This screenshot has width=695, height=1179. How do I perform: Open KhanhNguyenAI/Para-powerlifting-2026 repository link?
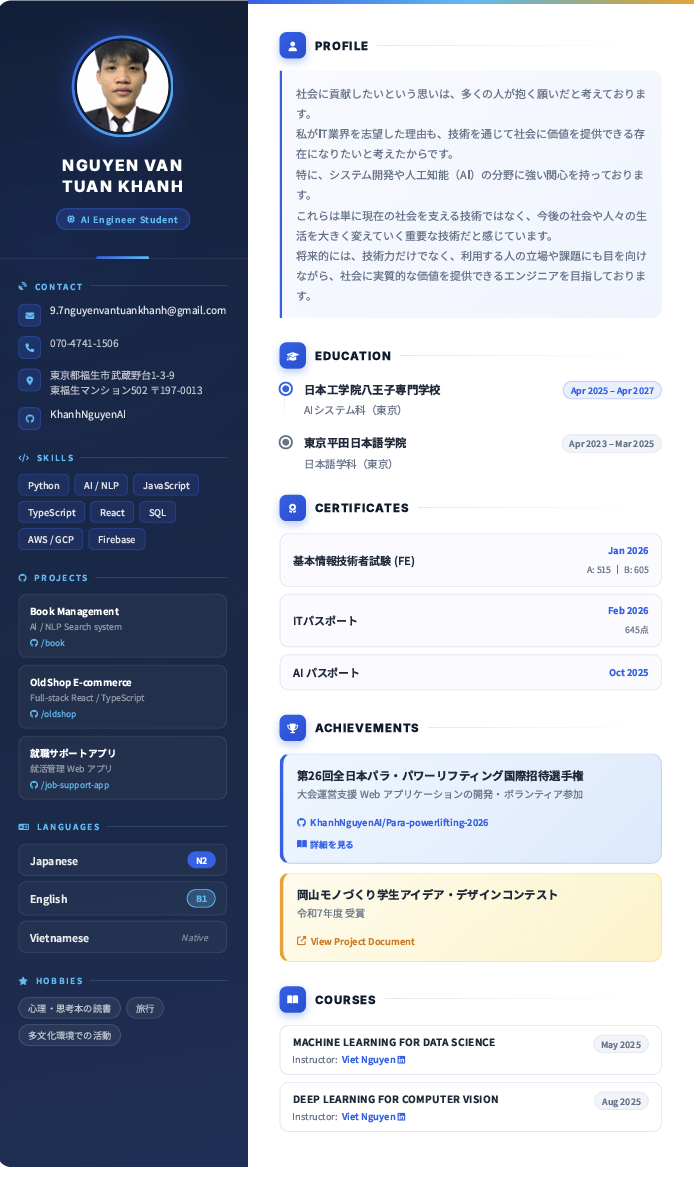point(393,823)
